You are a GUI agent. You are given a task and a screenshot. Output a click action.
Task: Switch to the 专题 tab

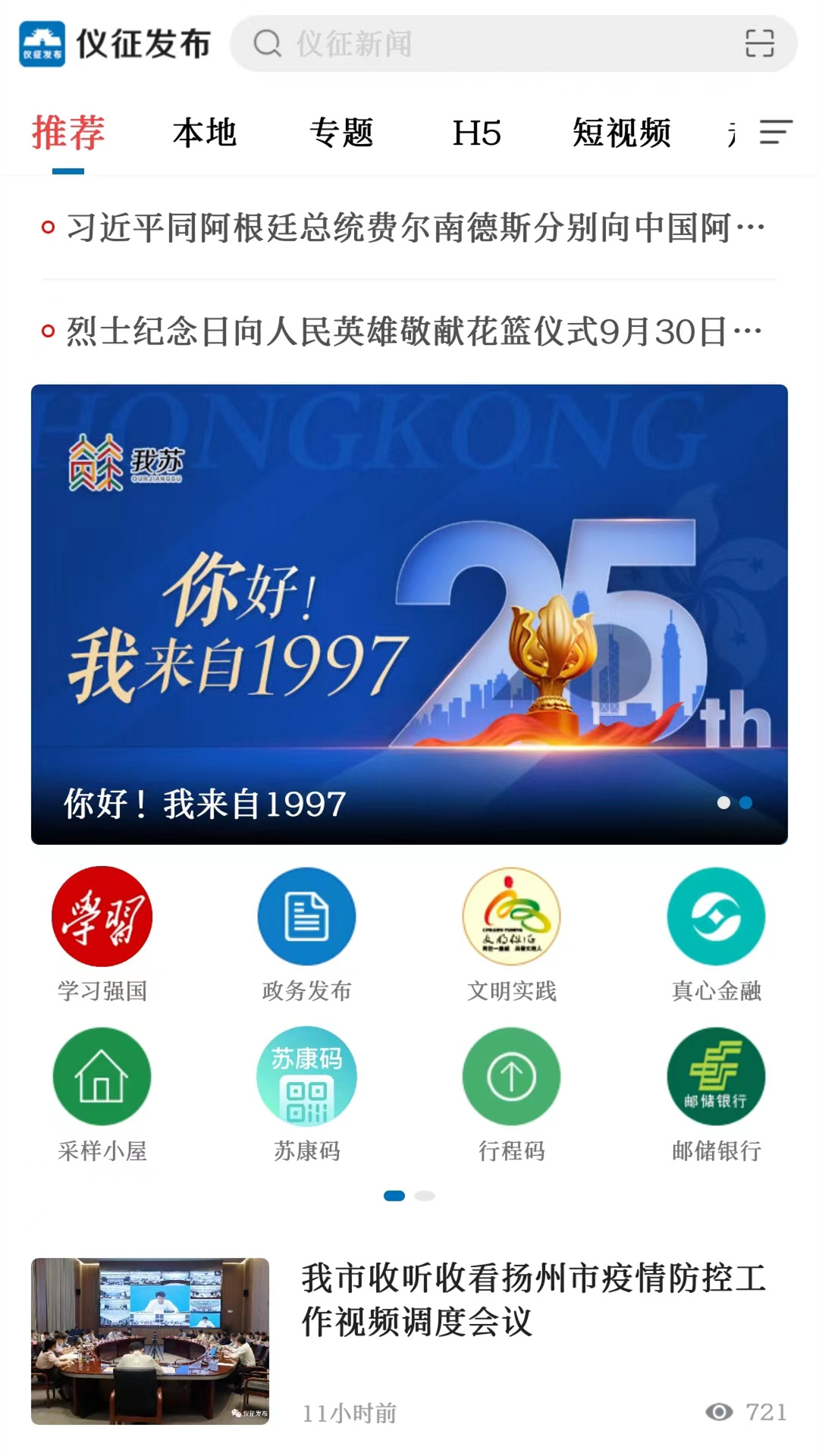[342, 133]
